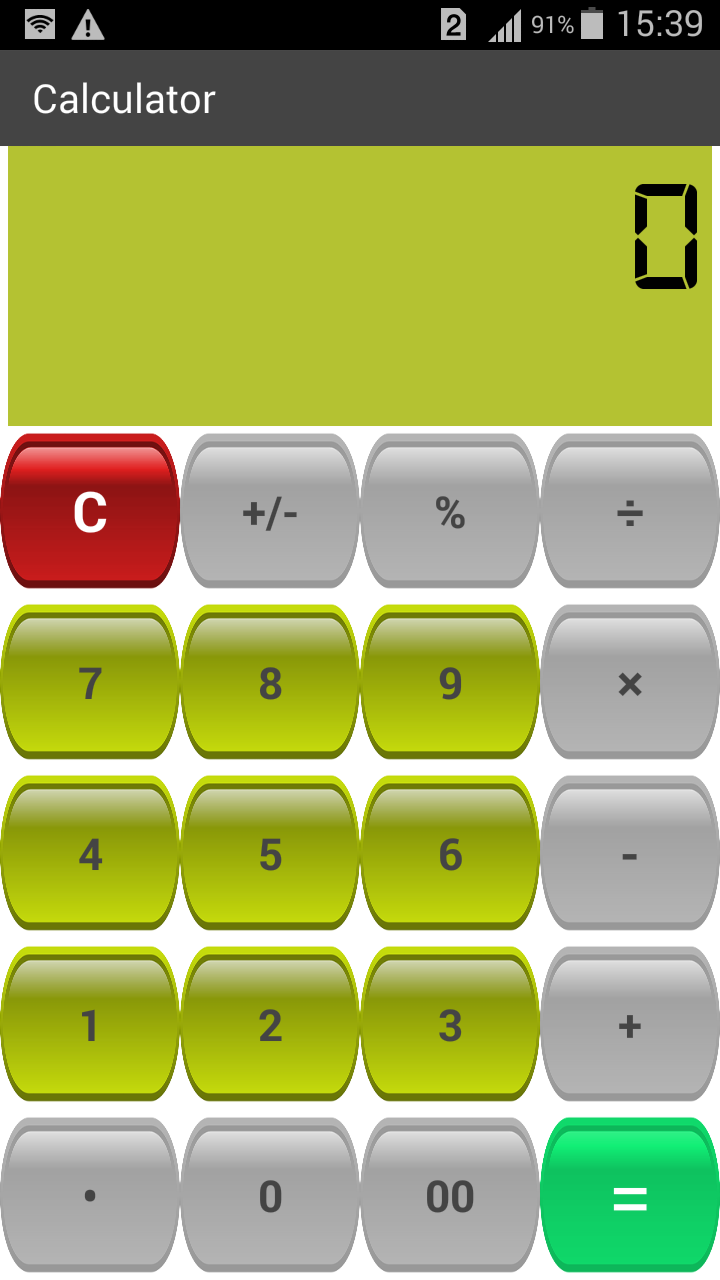Tap the green equals = key

coord(628,1196)
